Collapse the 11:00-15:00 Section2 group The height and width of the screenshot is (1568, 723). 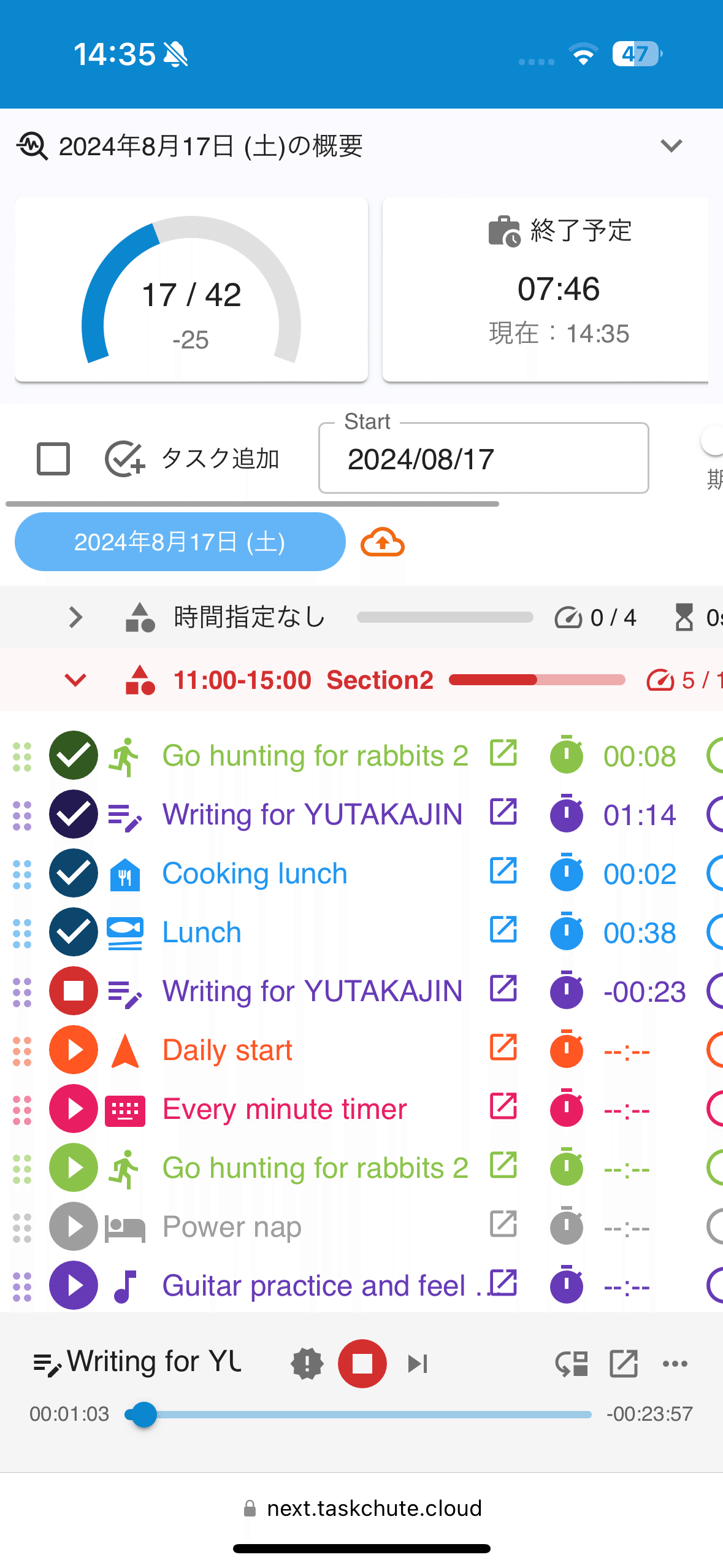click(75, 680)
